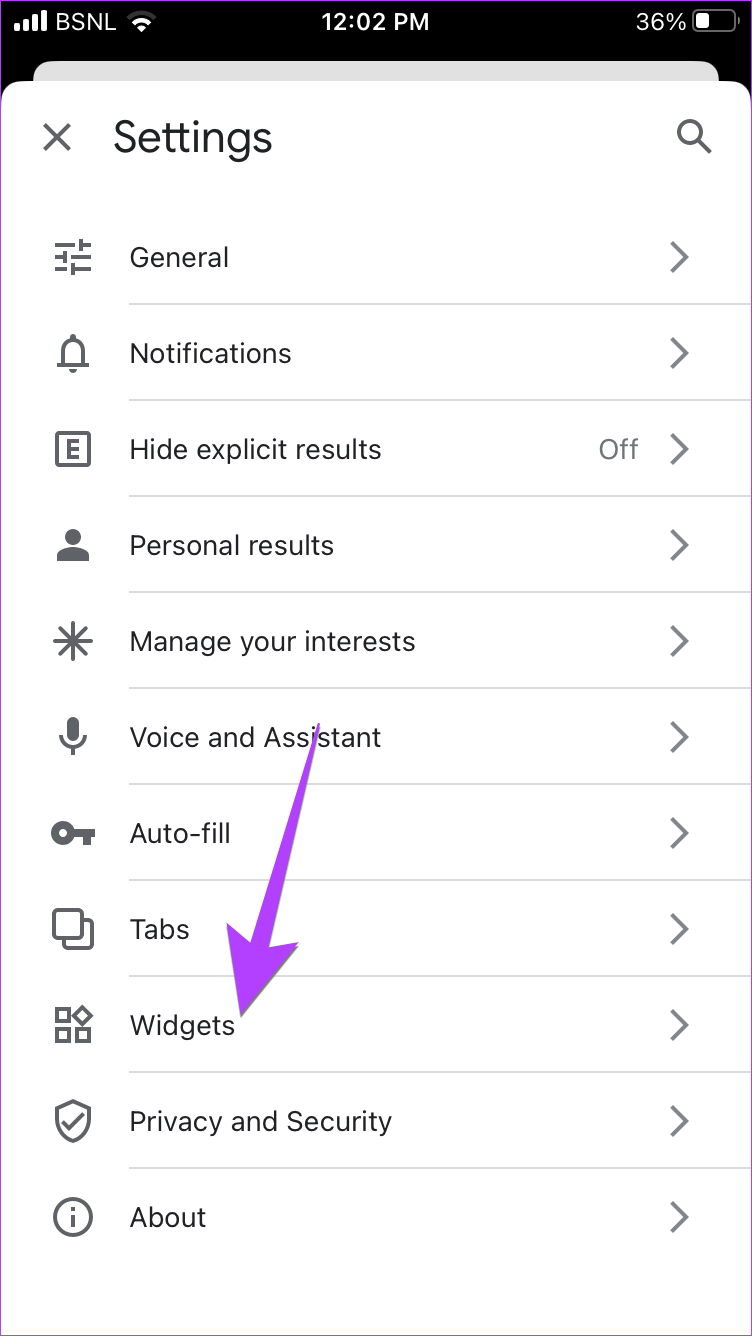The height and width of the screenshot is (1336, 752).
Task: Close the Settings screen
Action: click(57, 137)
